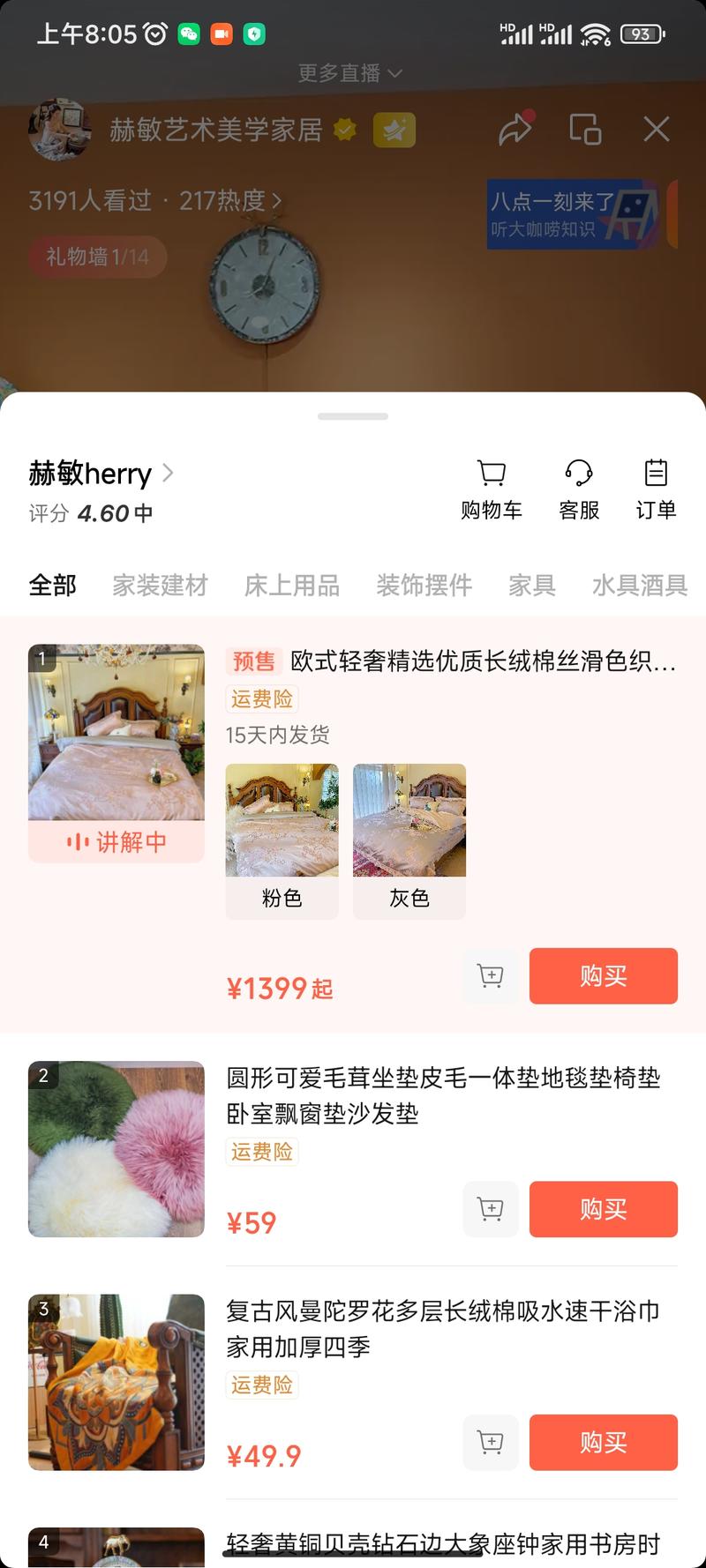Share the livestream via share arrow
The height and width of the screenshot is (1568, 706).
coord(514,130)
